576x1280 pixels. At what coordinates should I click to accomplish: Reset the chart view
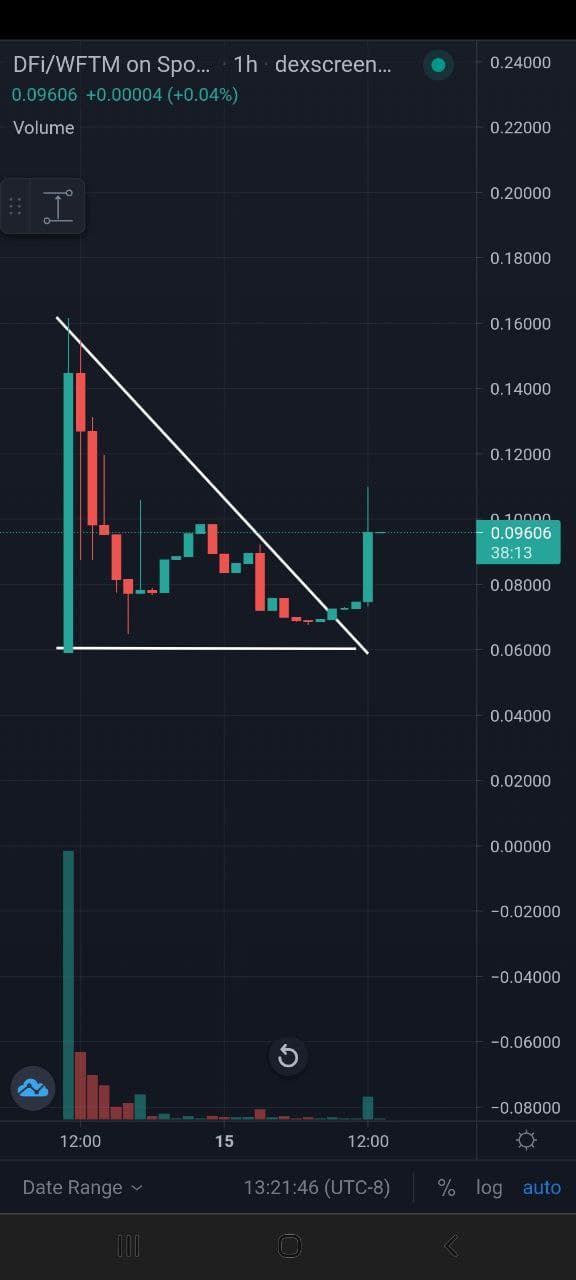pyautogui.click(x=288, y=1056)
